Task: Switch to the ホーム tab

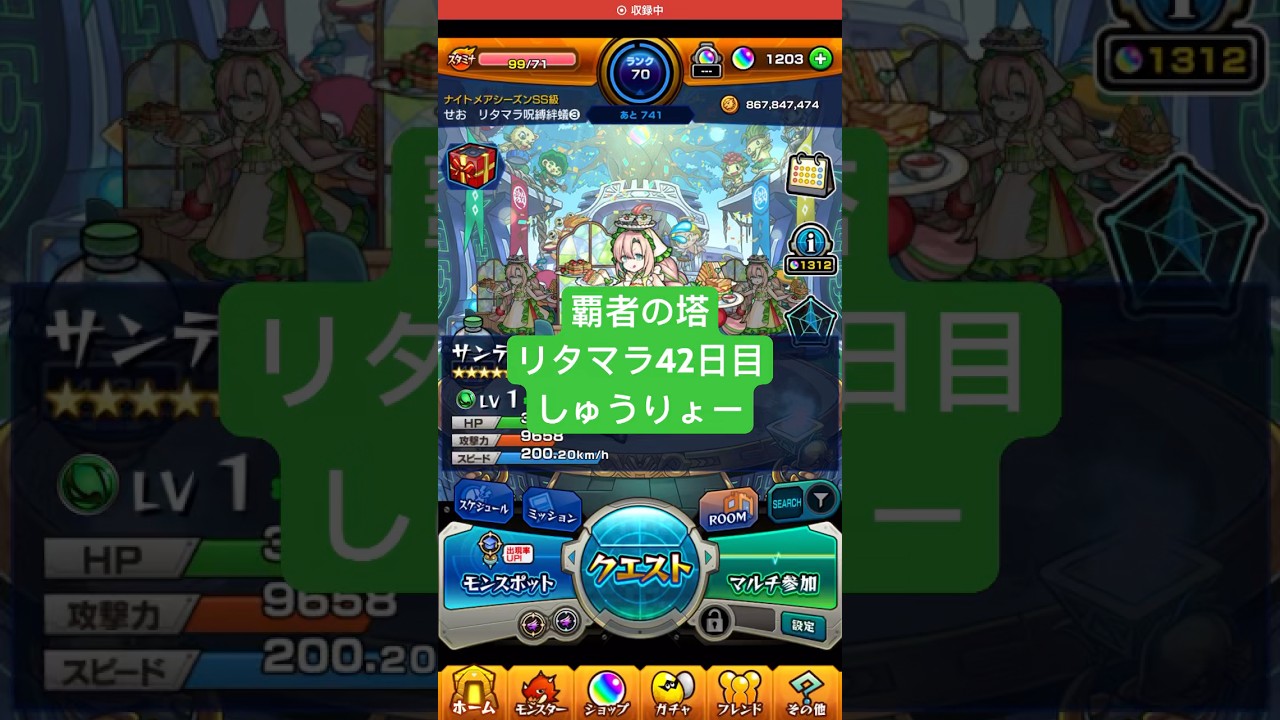Action: 473,693
